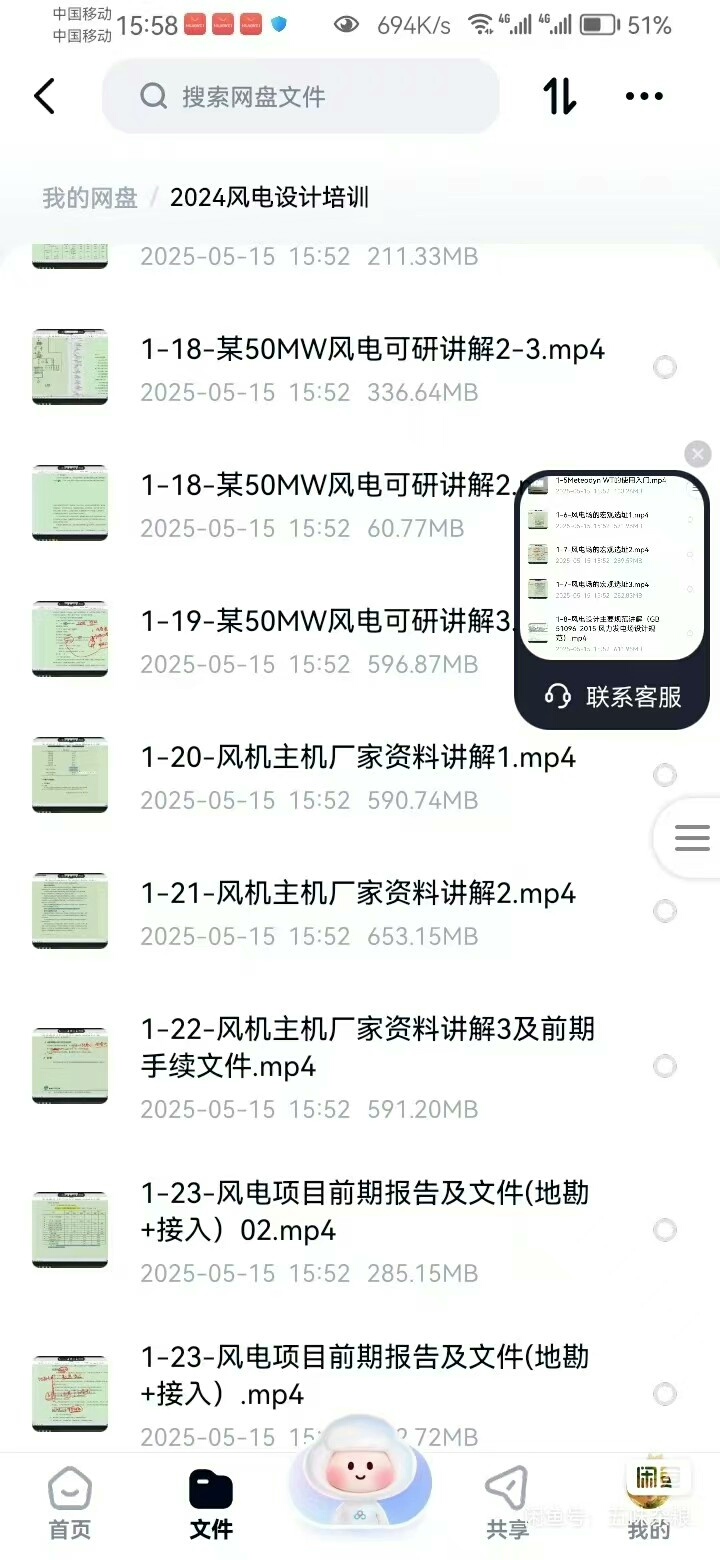The width and height of the screenshot is (720, 1560).
Task: Select checkbox for 1-18-某50MW风电可研讲解2-3.mp4
Action: tap(665, 367)
